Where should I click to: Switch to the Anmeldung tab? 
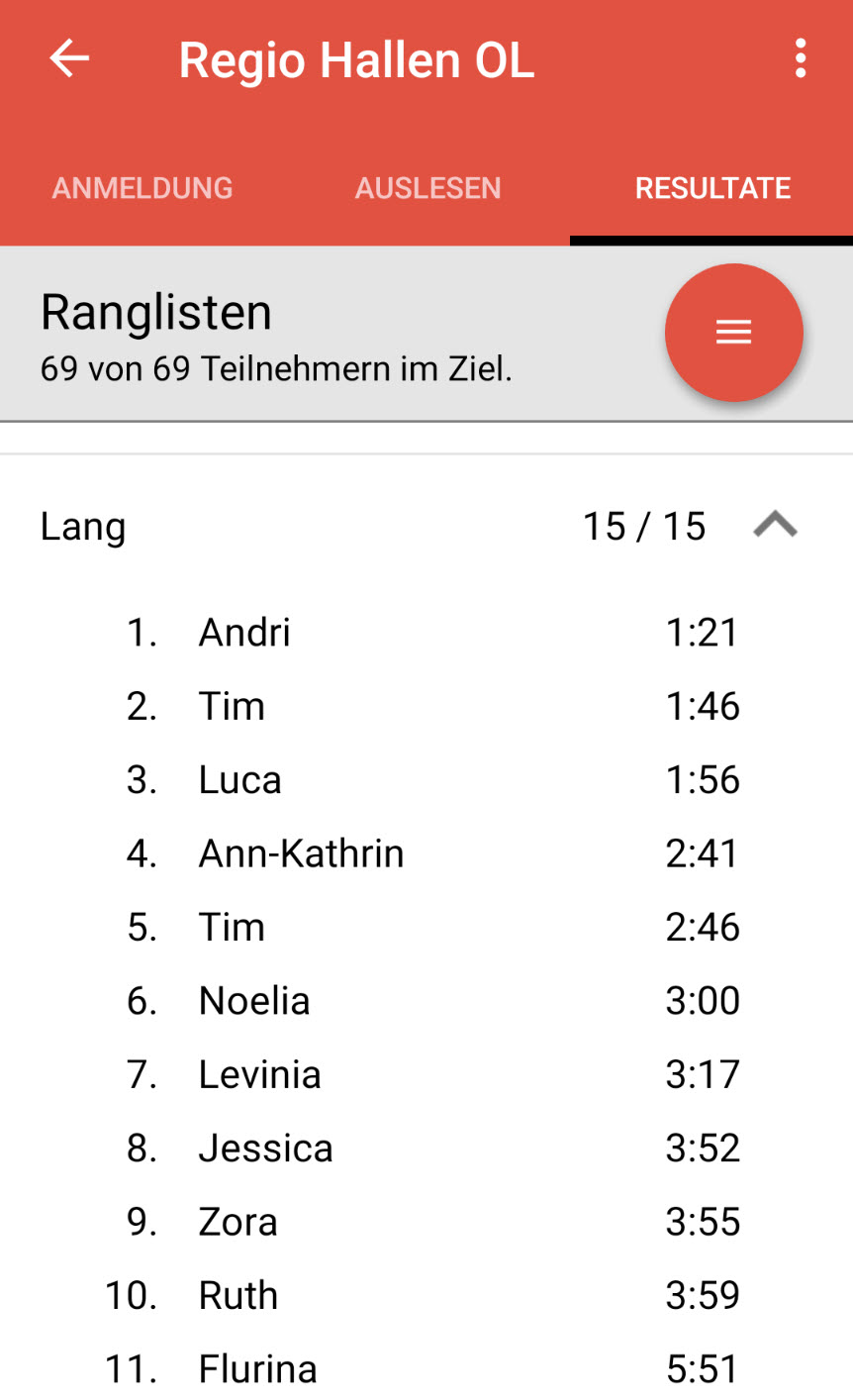click(x=142, y=188)
